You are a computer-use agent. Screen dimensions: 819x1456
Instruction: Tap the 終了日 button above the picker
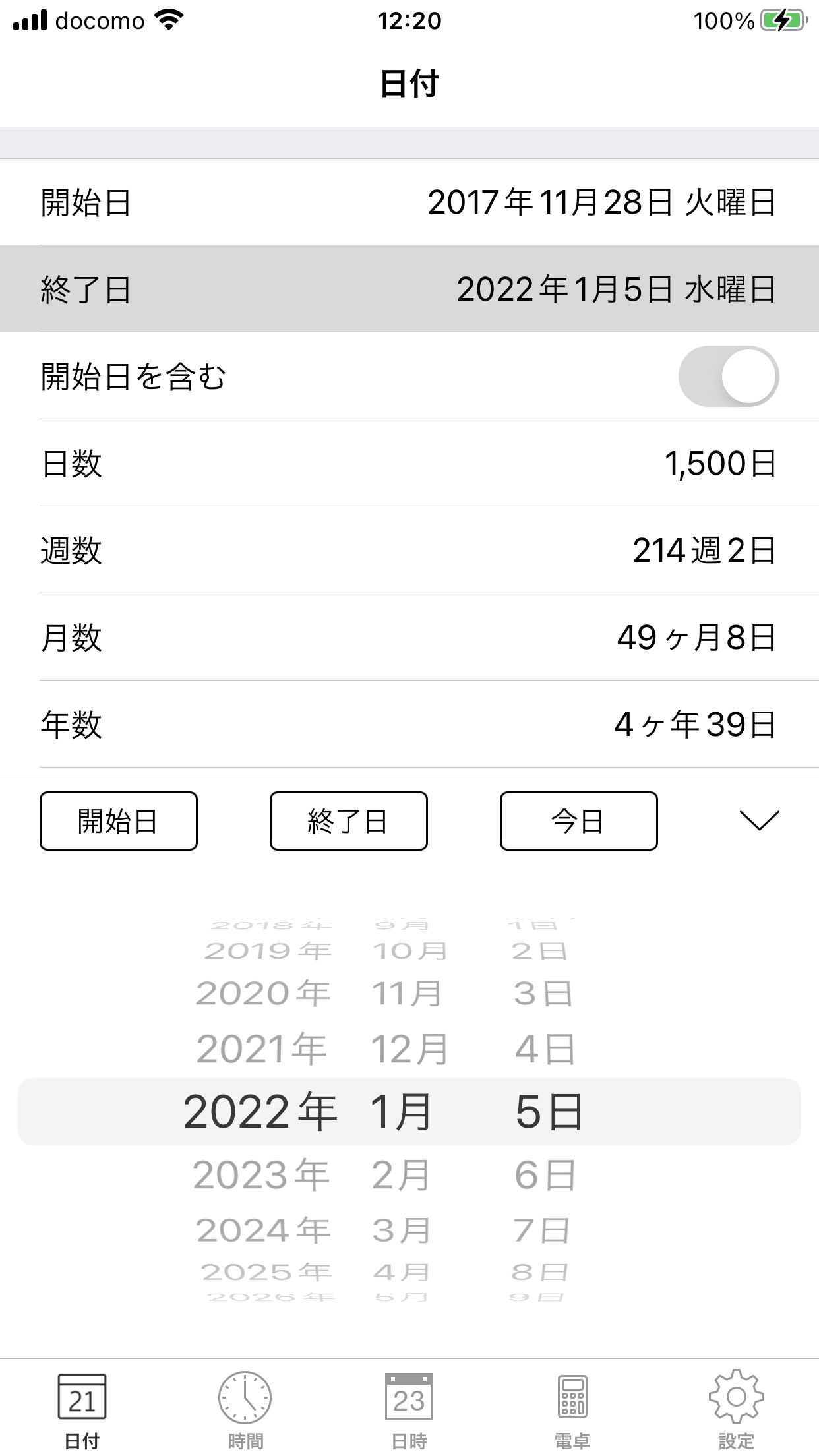pos(348,821)
